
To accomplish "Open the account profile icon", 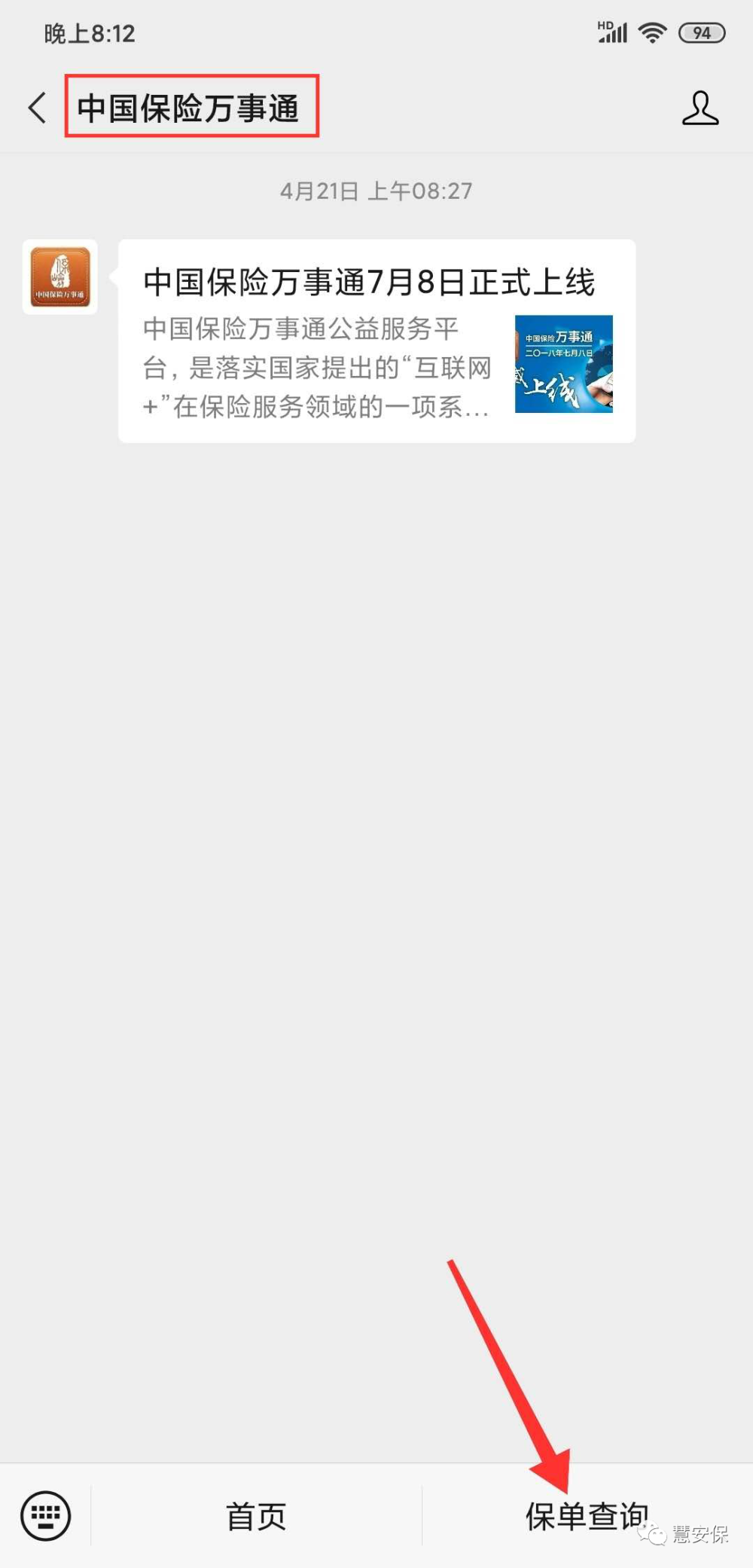I will click(x=700, y=108).
